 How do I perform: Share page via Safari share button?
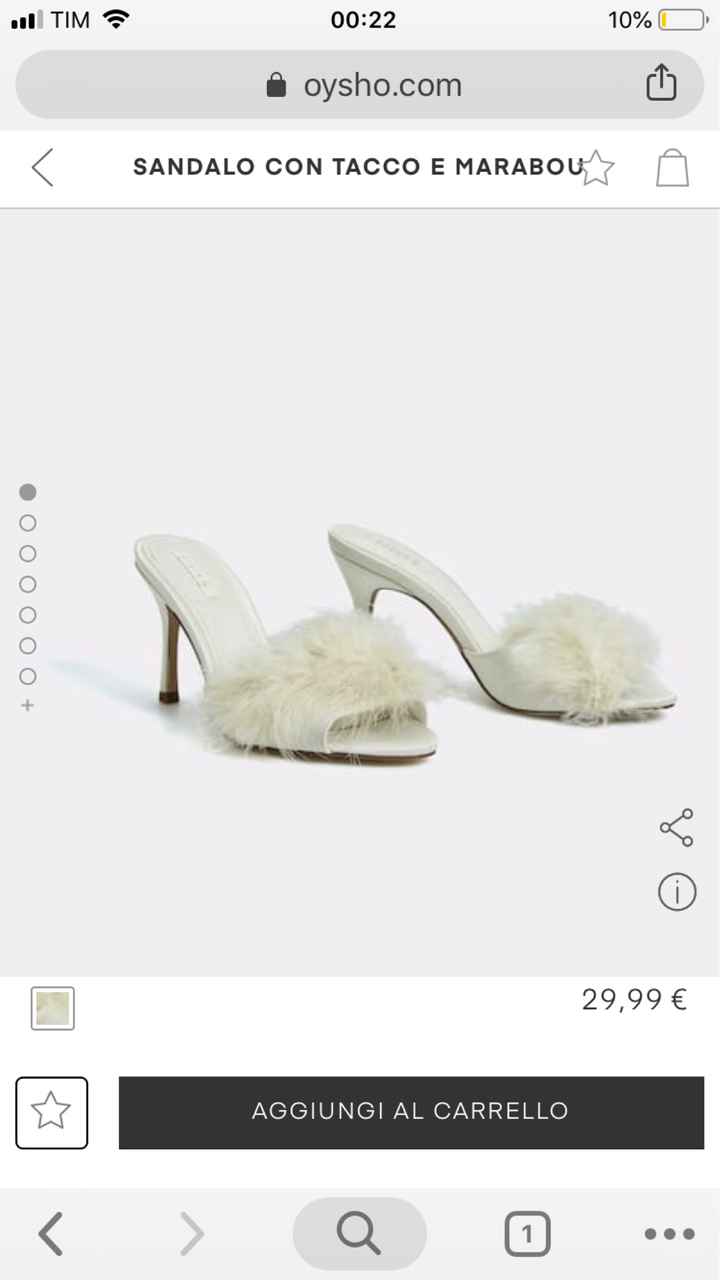click(661, 84)
